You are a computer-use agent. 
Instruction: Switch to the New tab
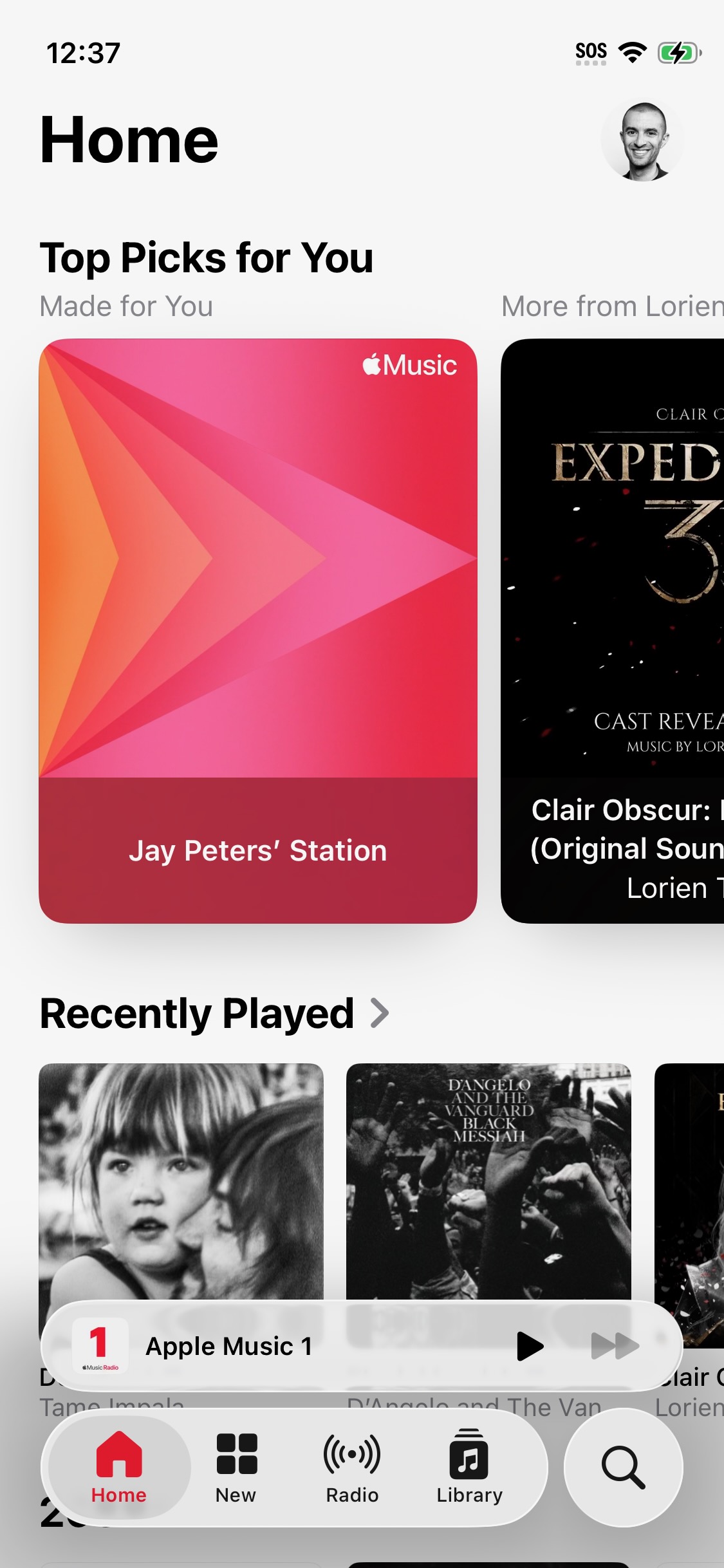pos(236,1467)
